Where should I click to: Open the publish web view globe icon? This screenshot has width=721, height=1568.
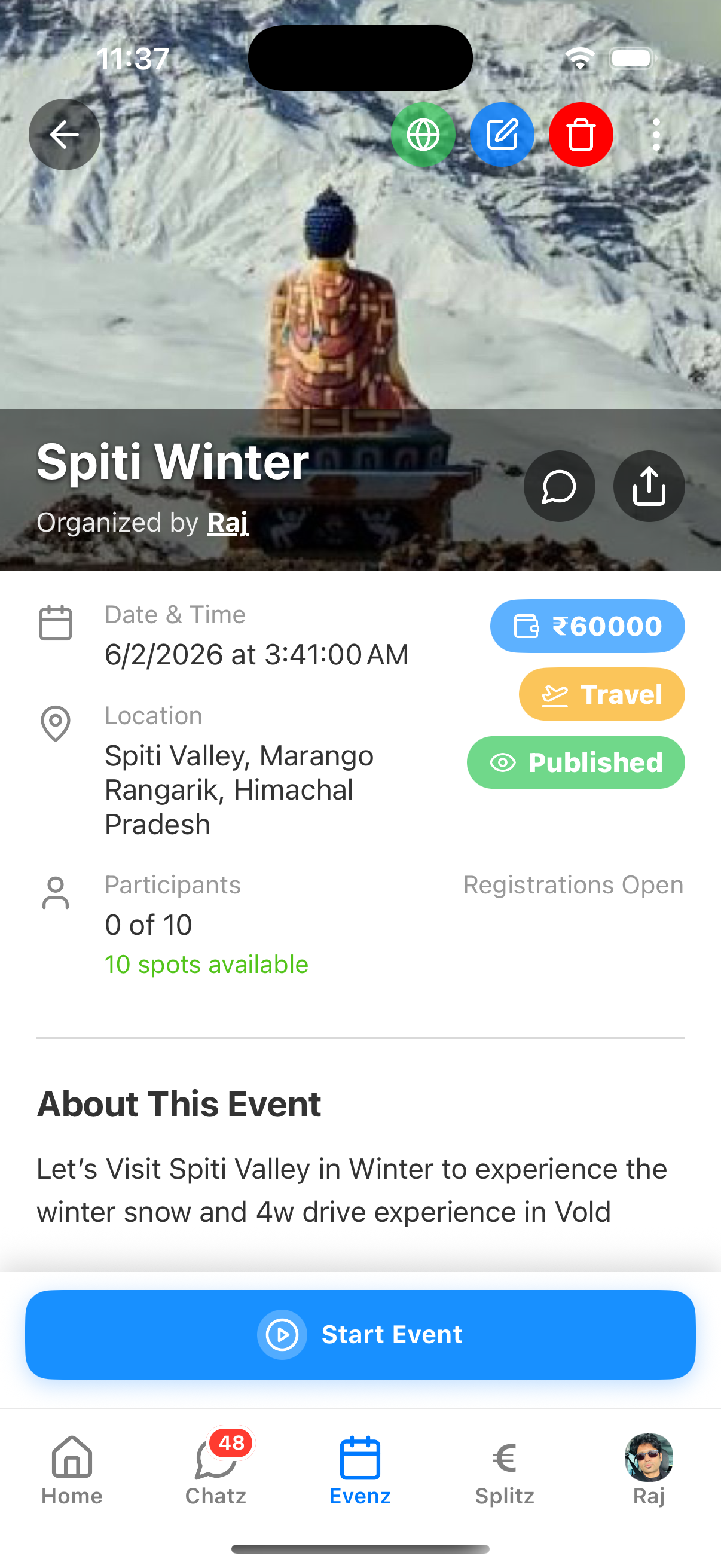point(423,134)
